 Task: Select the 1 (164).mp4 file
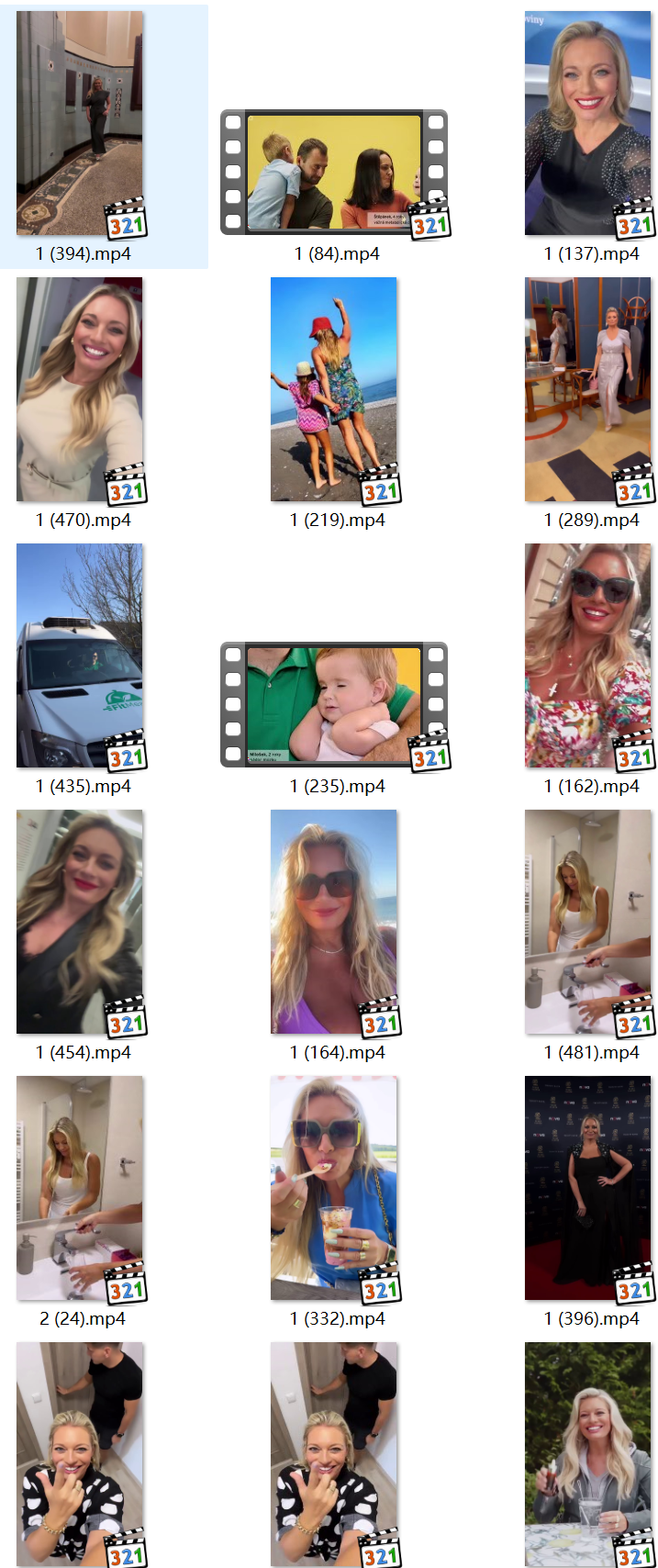pos(334,922)
